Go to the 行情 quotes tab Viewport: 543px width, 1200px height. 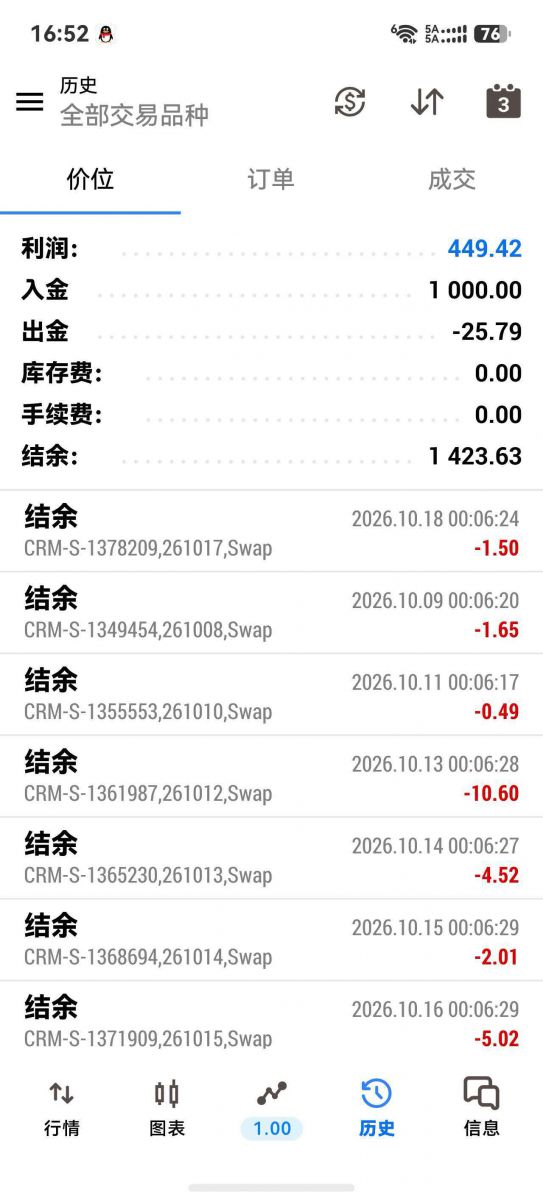coord(62,1108)
